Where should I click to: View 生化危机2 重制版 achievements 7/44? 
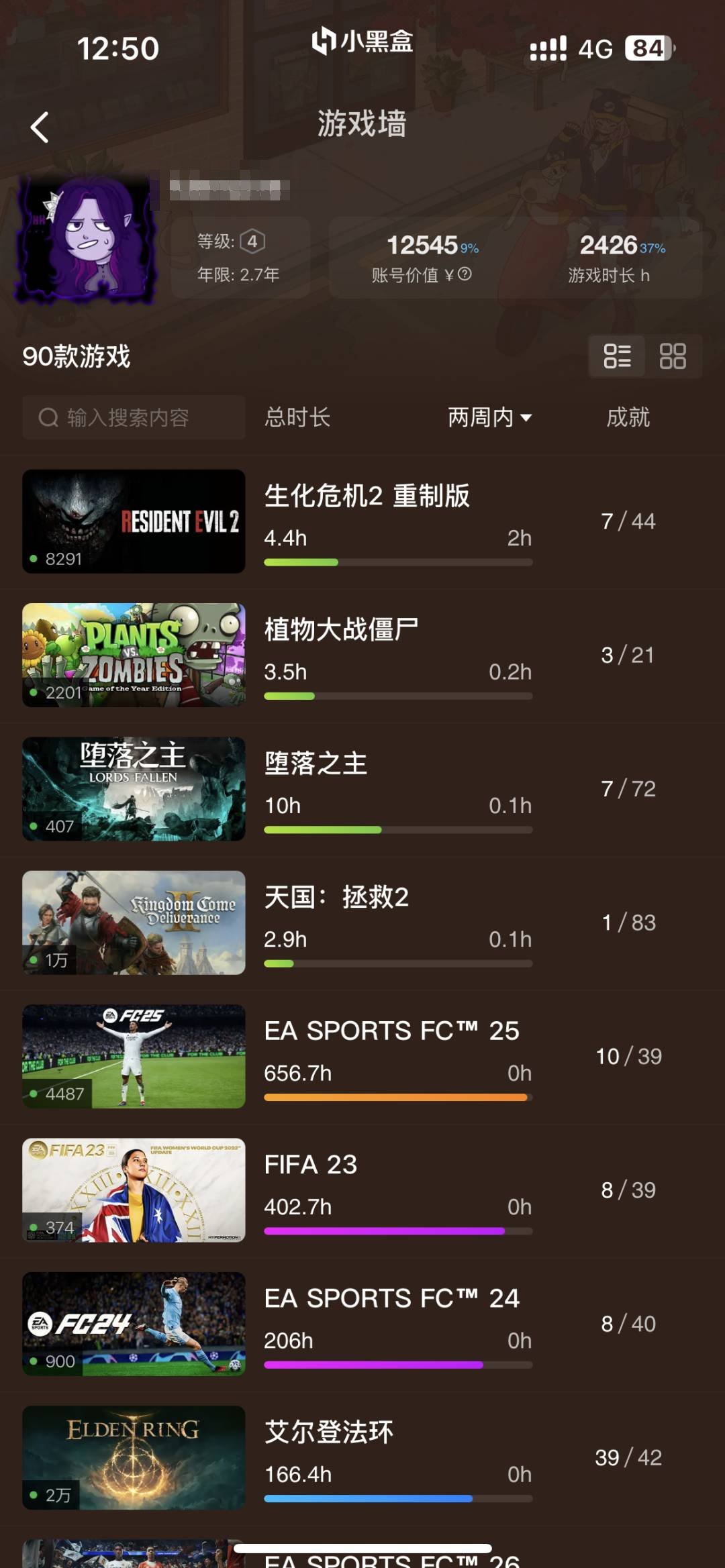(628, 521)
